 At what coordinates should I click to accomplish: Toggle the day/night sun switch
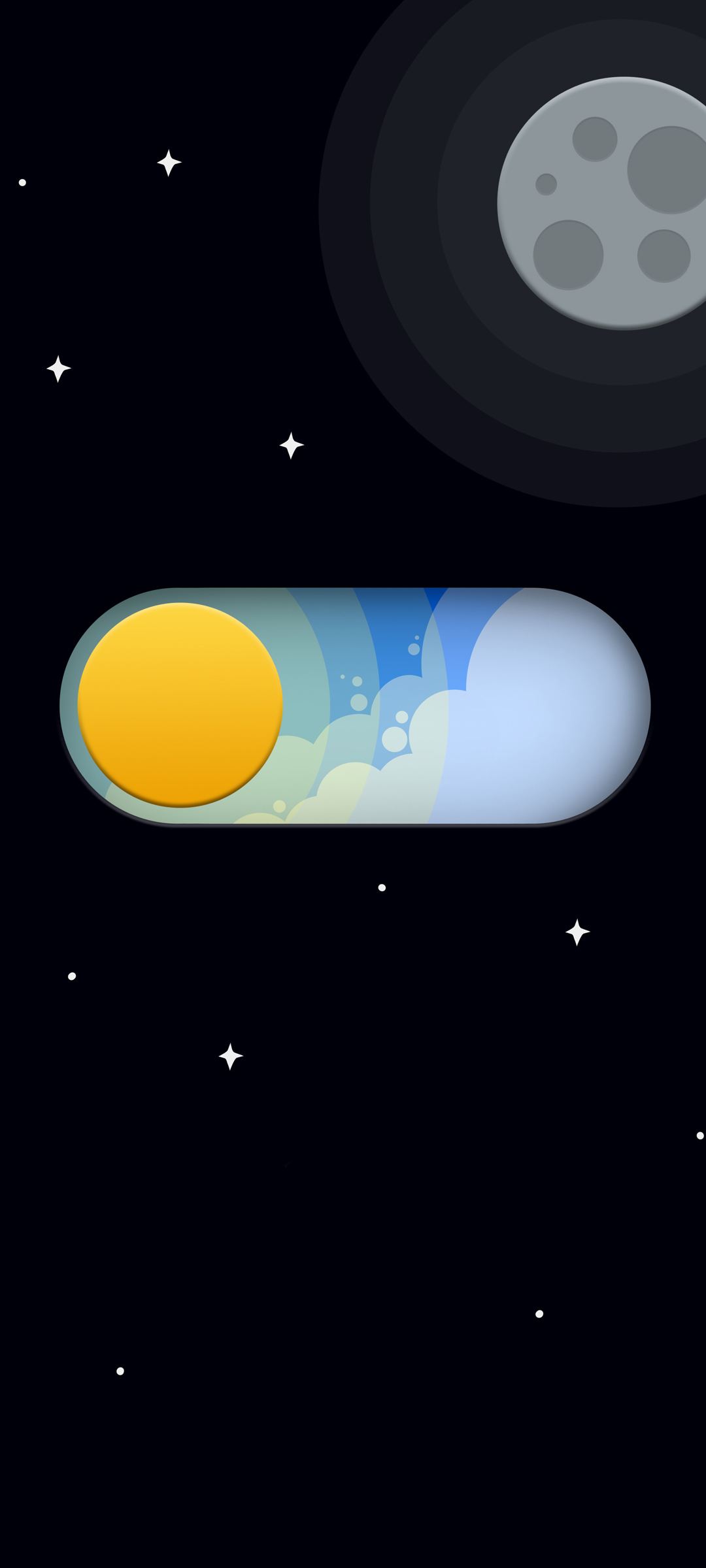pyautogui.click(x=355, y=706)
